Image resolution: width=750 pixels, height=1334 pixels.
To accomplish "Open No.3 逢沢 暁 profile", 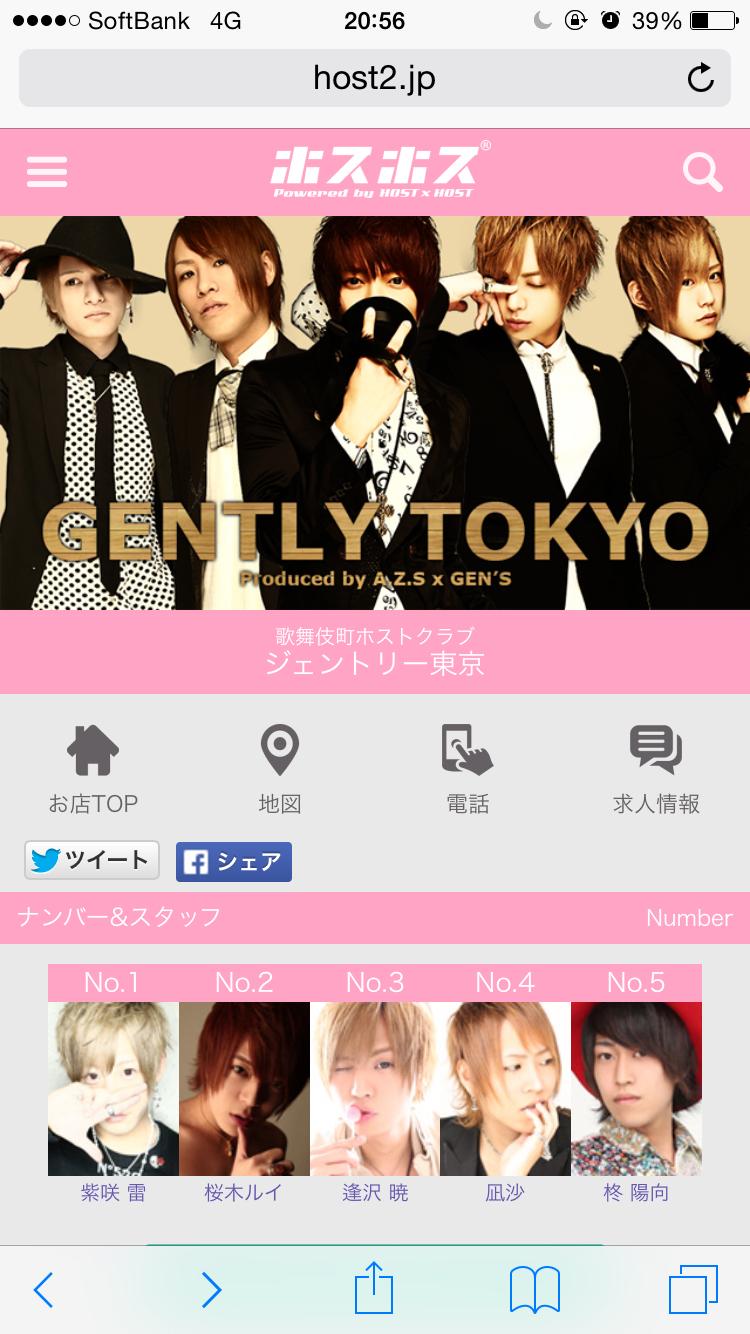I will point(375,1088).
